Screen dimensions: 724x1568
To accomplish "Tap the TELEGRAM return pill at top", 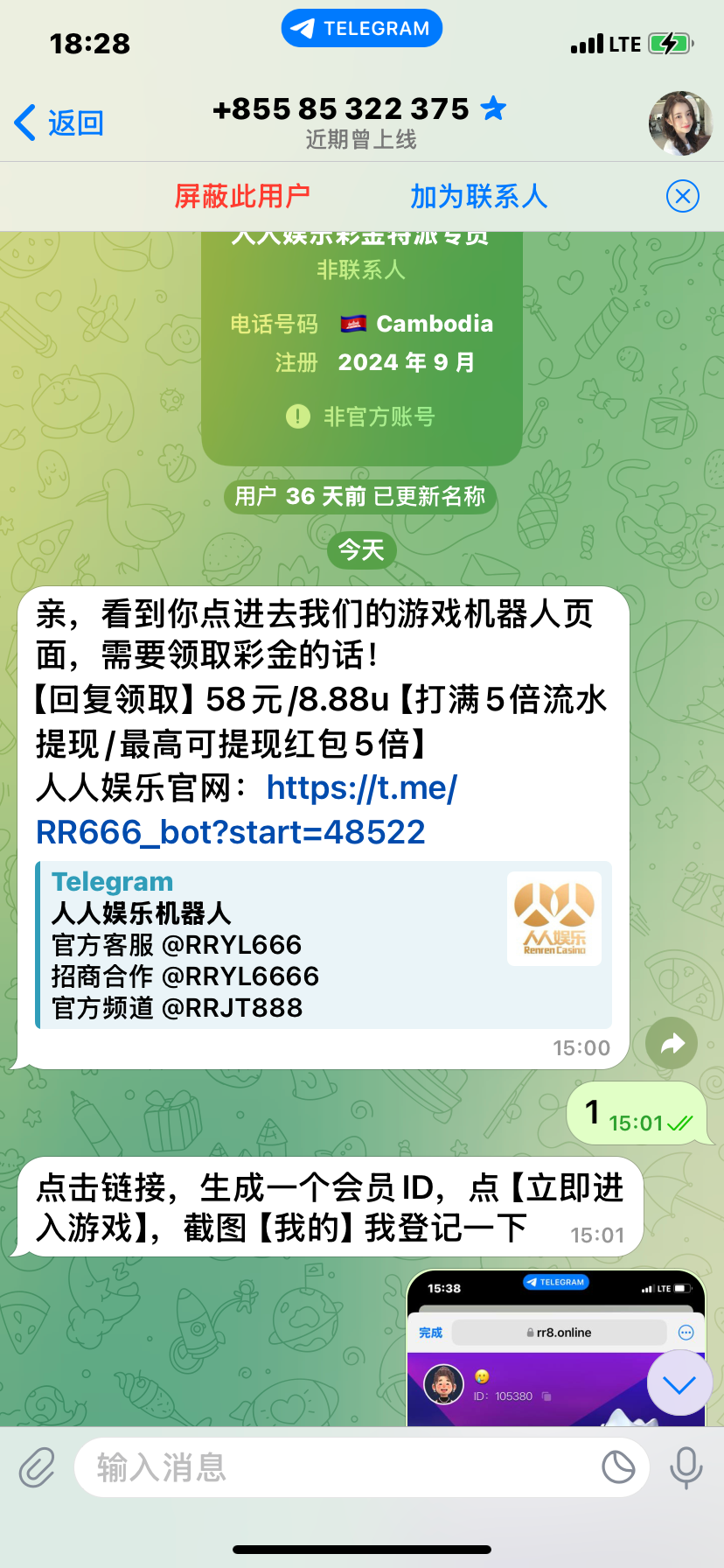I will (x=361, y=29).
